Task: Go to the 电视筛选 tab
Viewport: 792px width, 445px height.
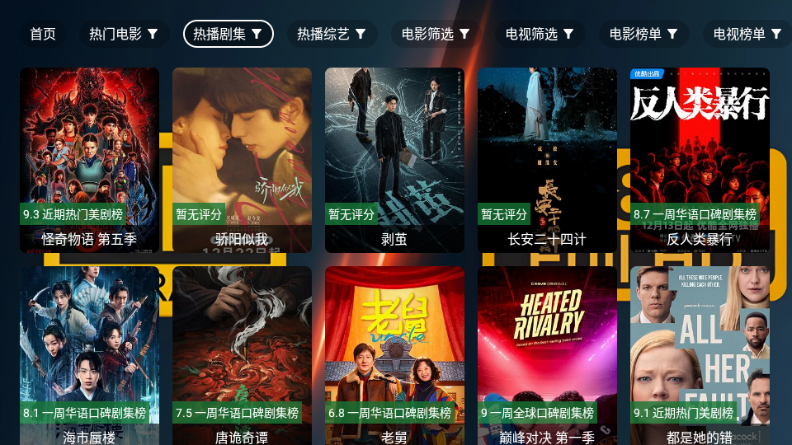Action: [x=540, y=34]
